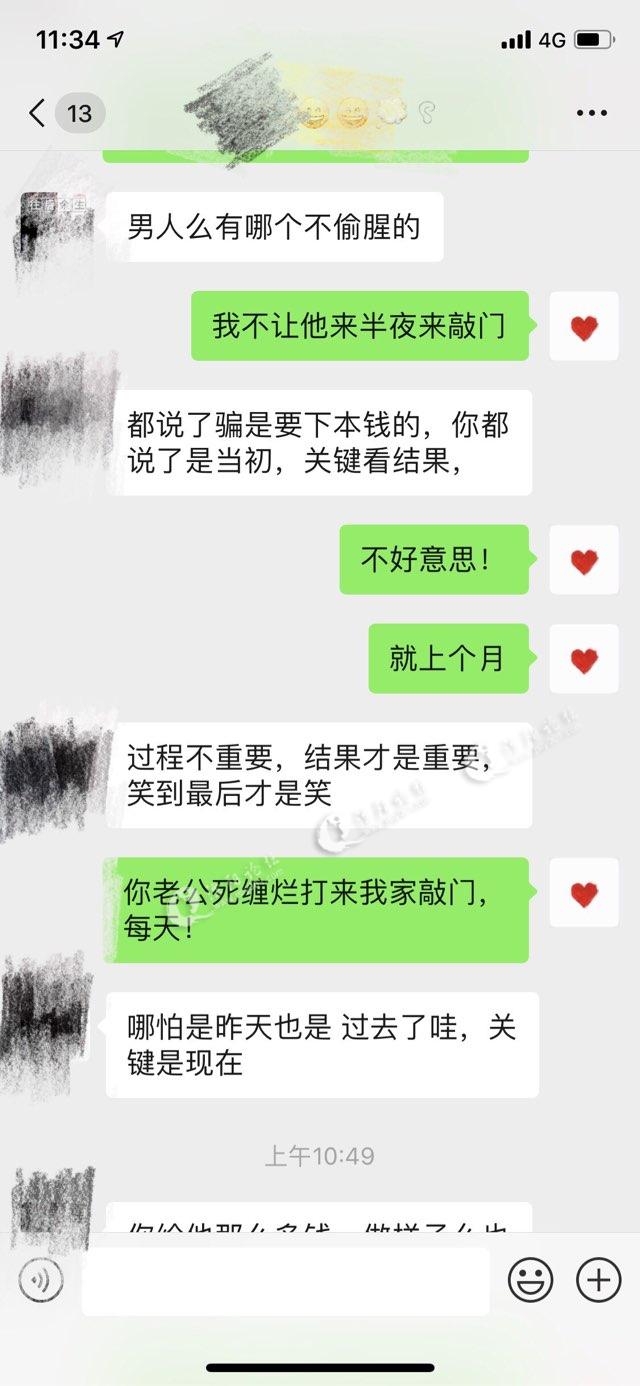Screen dimensions: 640x1386
Task: Go back to the chat list
Action: (x=38, y=113)
